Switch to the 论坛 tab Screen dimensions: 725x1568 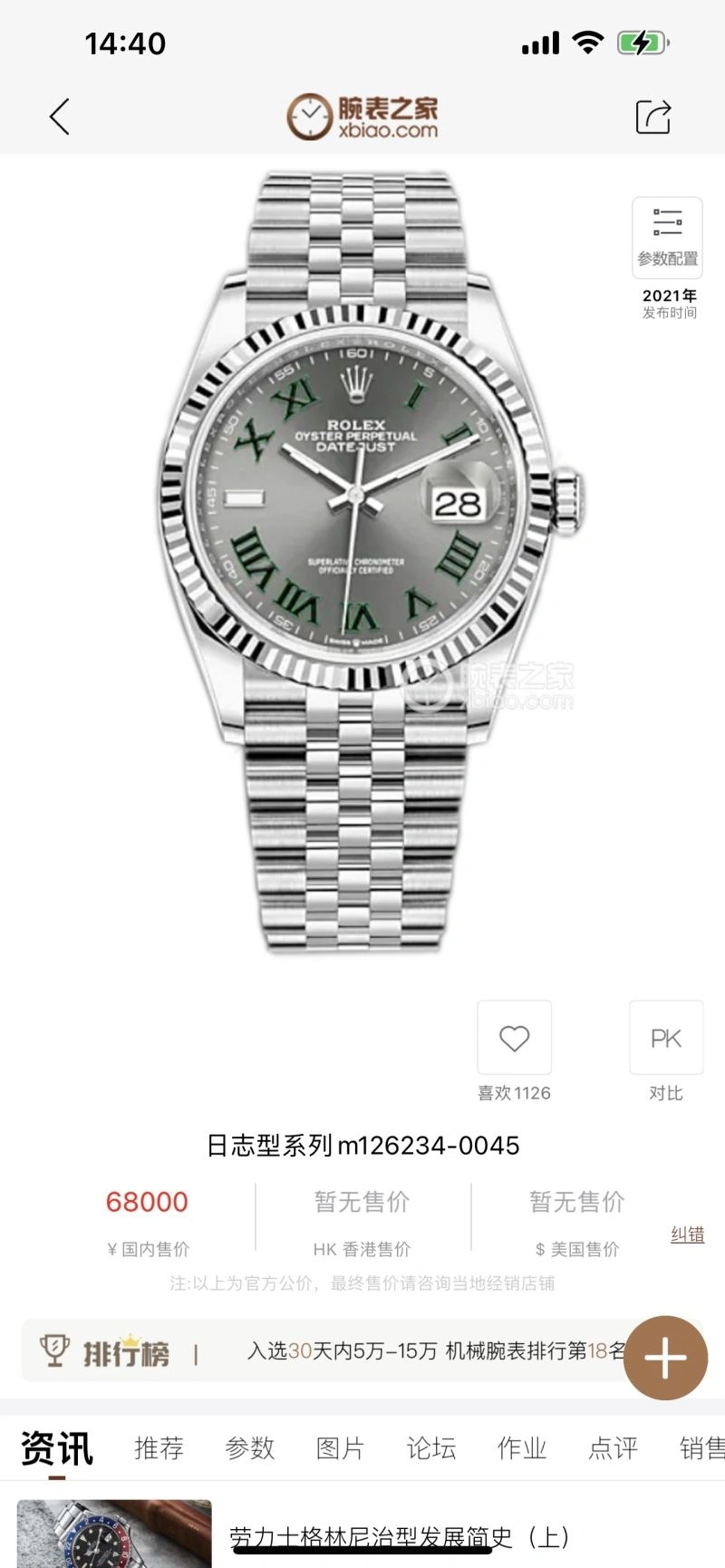tap(430, 1448)
